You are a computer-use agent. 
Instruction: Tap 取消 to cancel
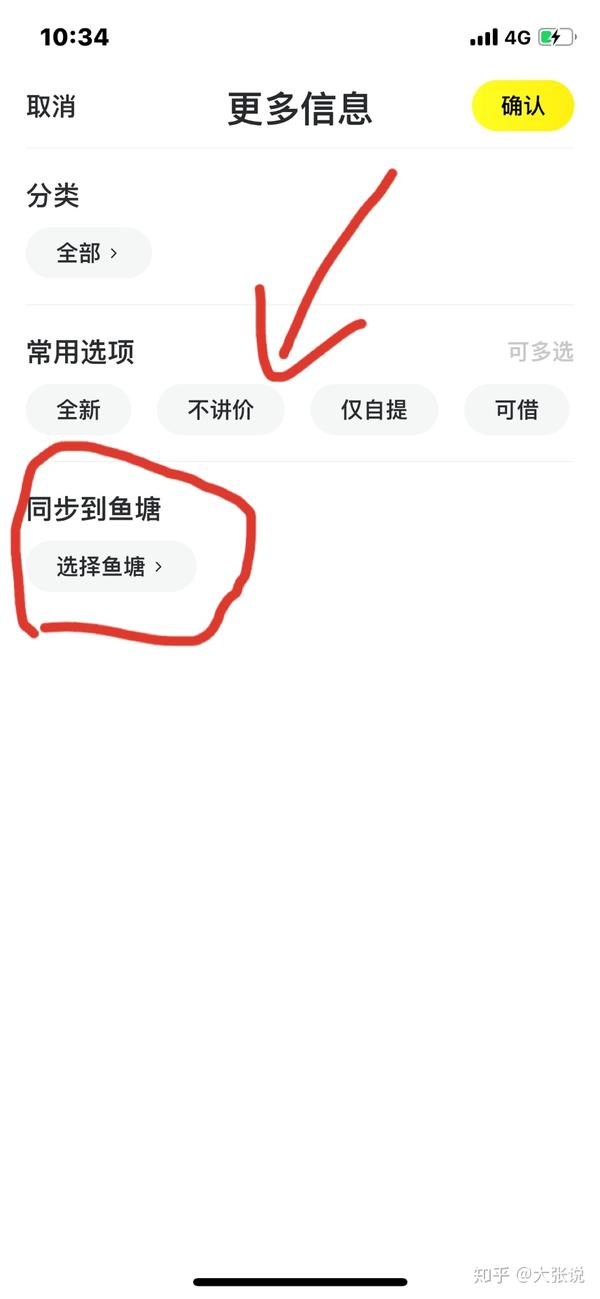51,107
